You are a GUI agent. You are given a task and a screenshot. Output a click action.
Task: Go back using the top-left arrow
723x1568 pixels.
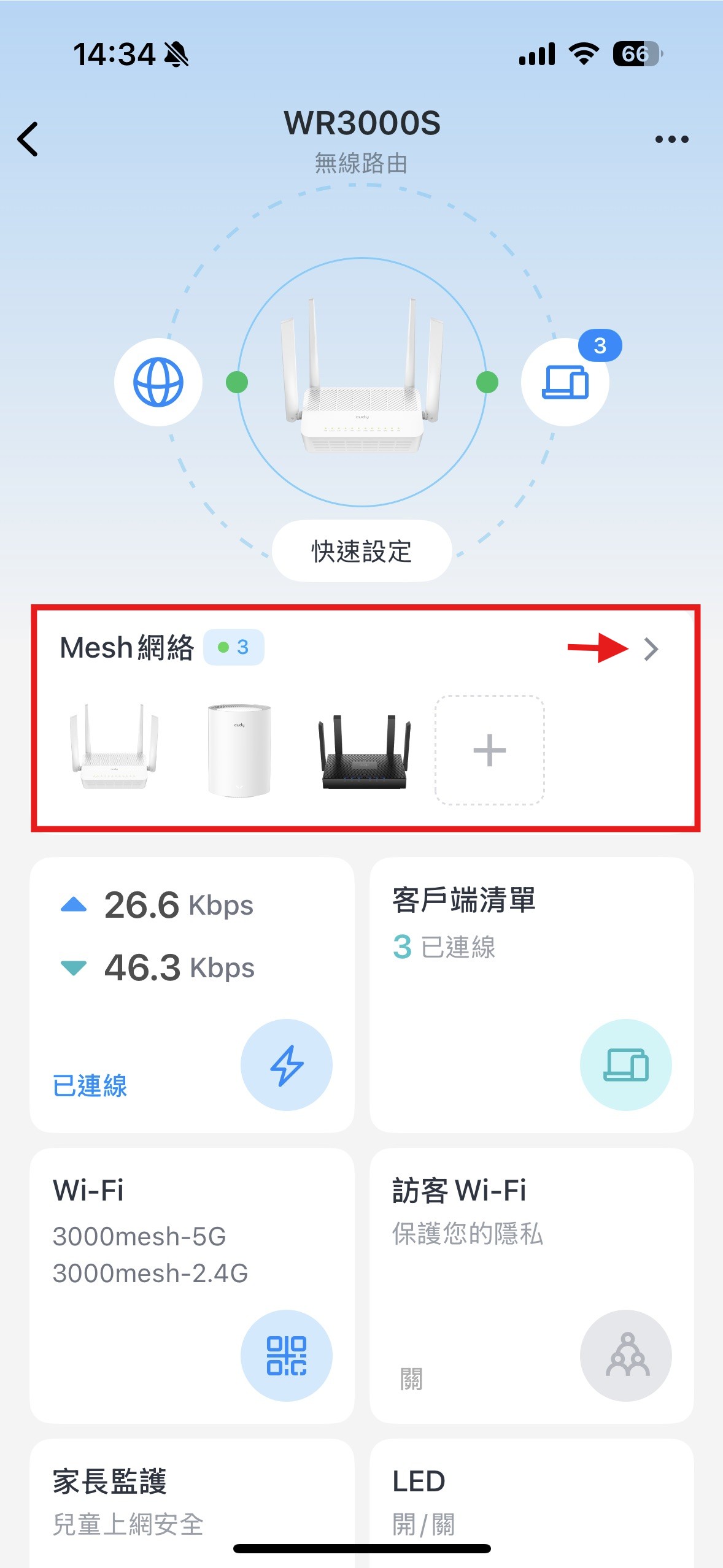[x=28, y=139]
